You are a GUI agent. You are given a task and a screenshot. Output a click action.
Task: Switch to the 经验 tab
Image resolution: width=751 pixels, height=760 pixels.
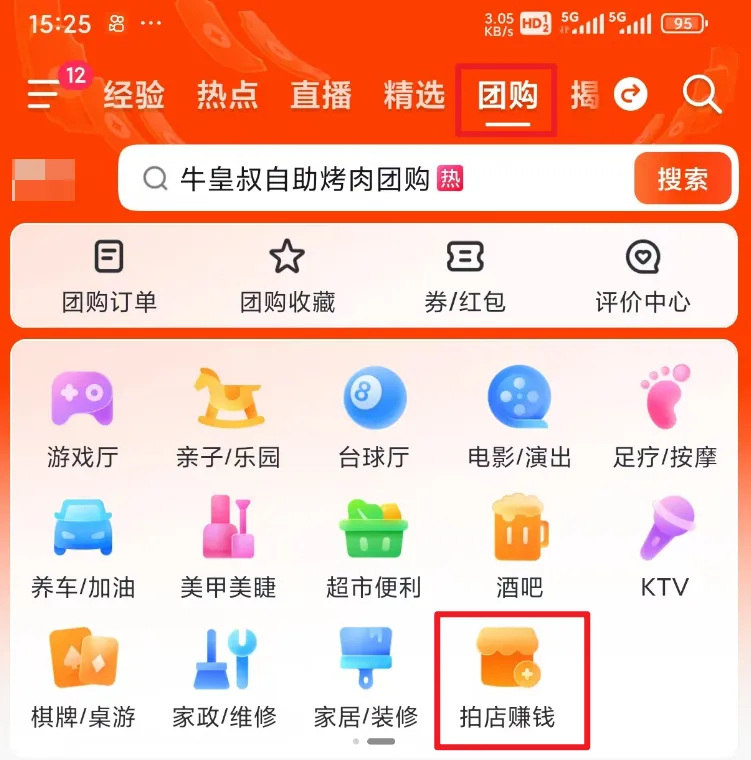(134, 96)
